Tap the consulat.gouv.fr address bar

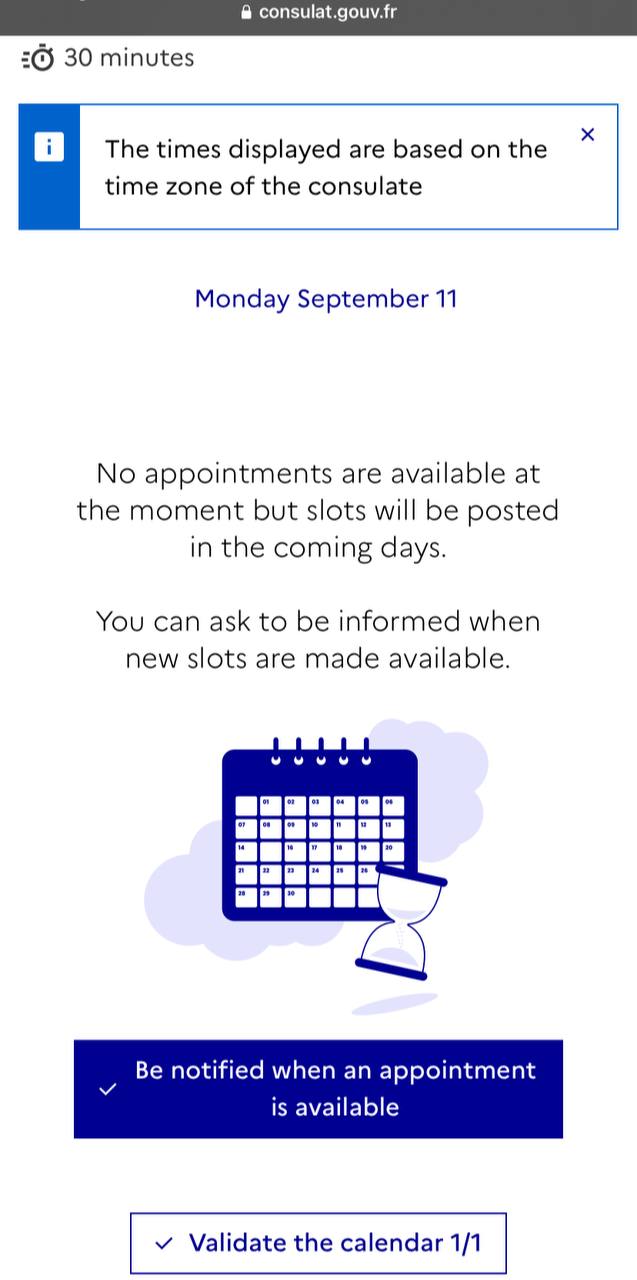coord(318,13)
